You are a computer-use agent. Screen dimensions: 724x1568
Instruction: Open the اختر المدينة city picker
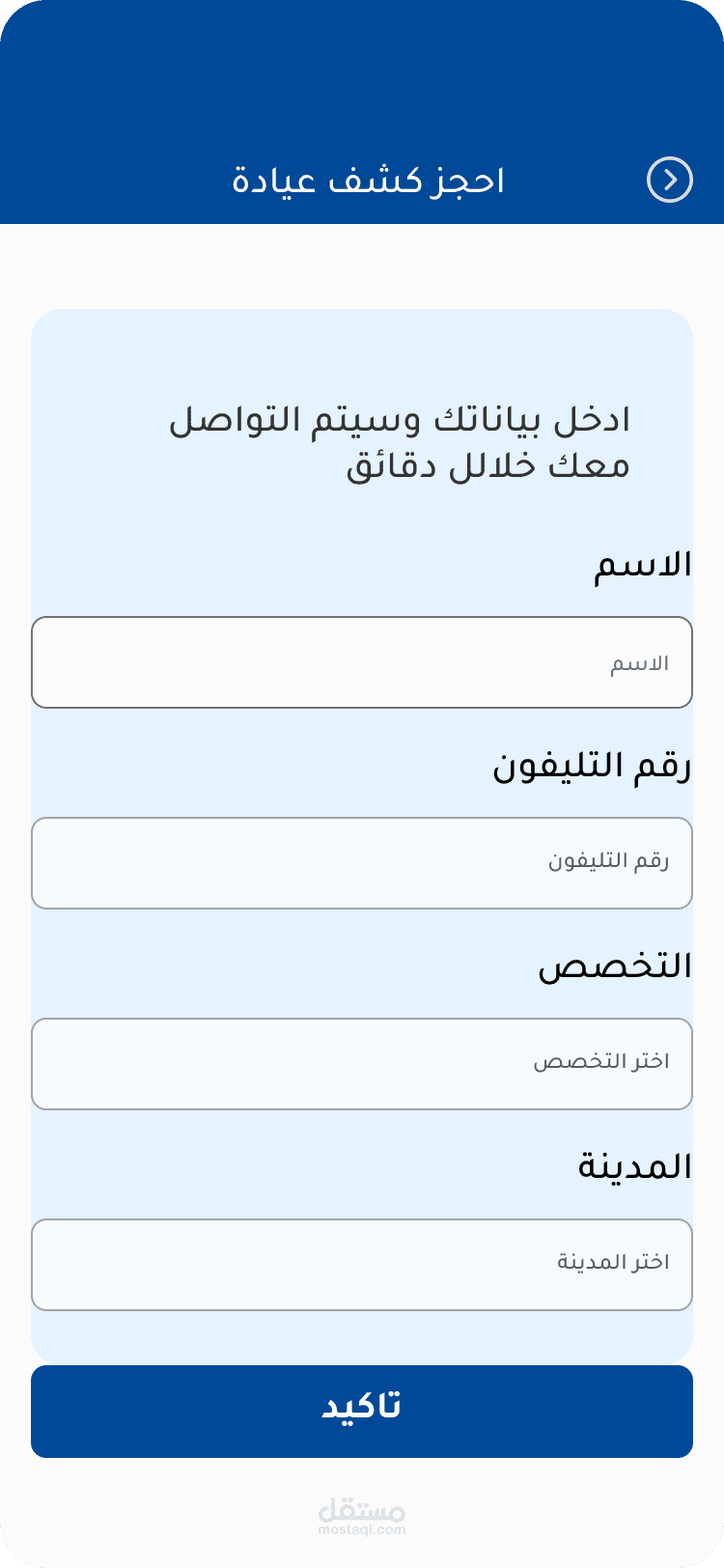coord(362,1265)
